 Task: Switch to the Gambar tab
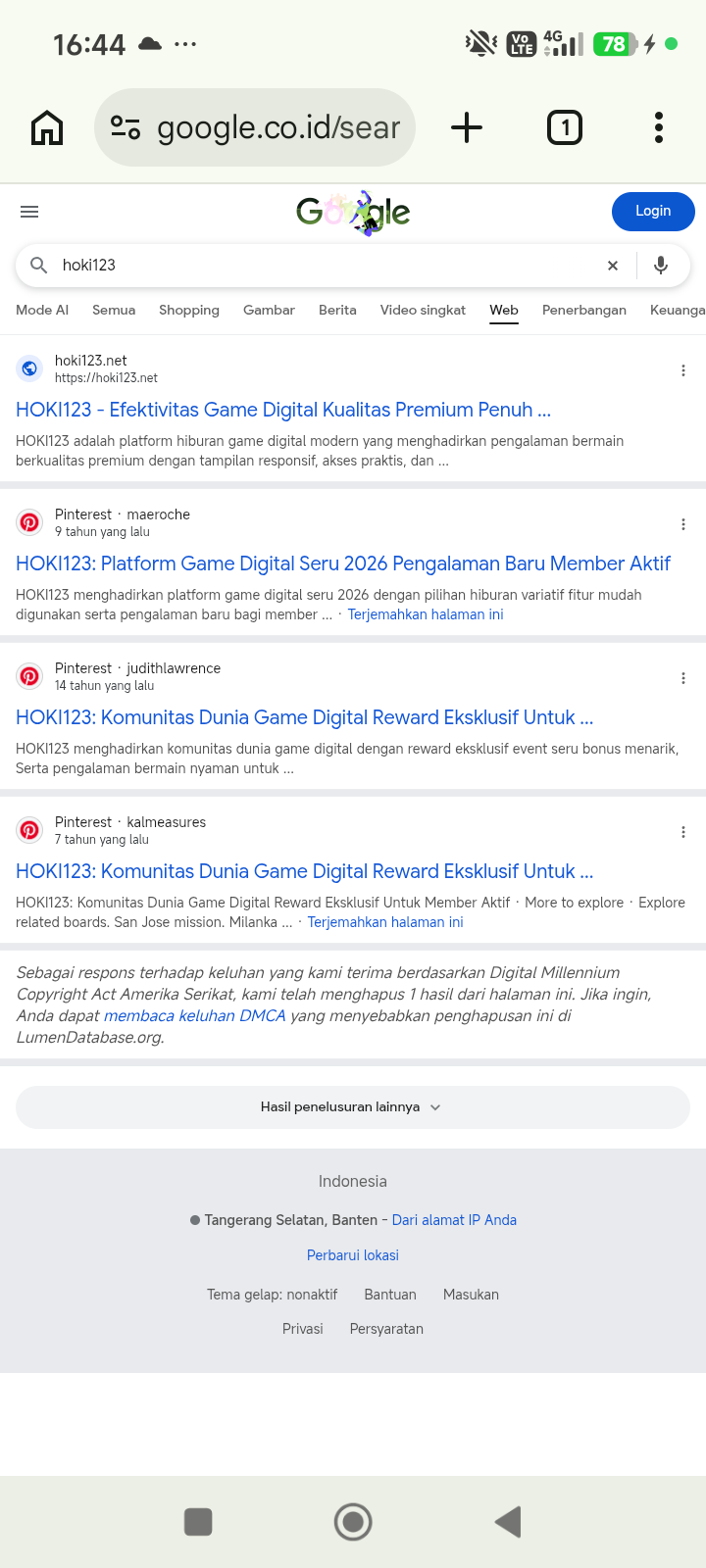269,310
